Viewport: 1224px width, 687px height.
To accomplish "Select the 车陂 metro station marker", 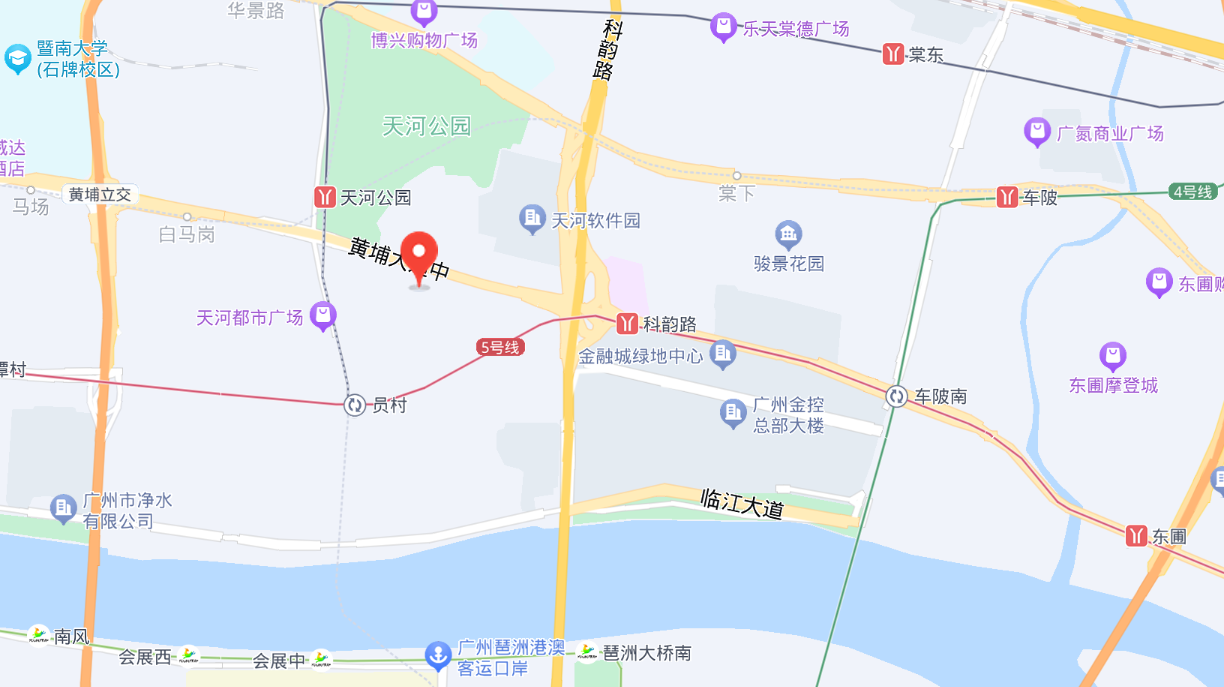I will point(1007,196).
